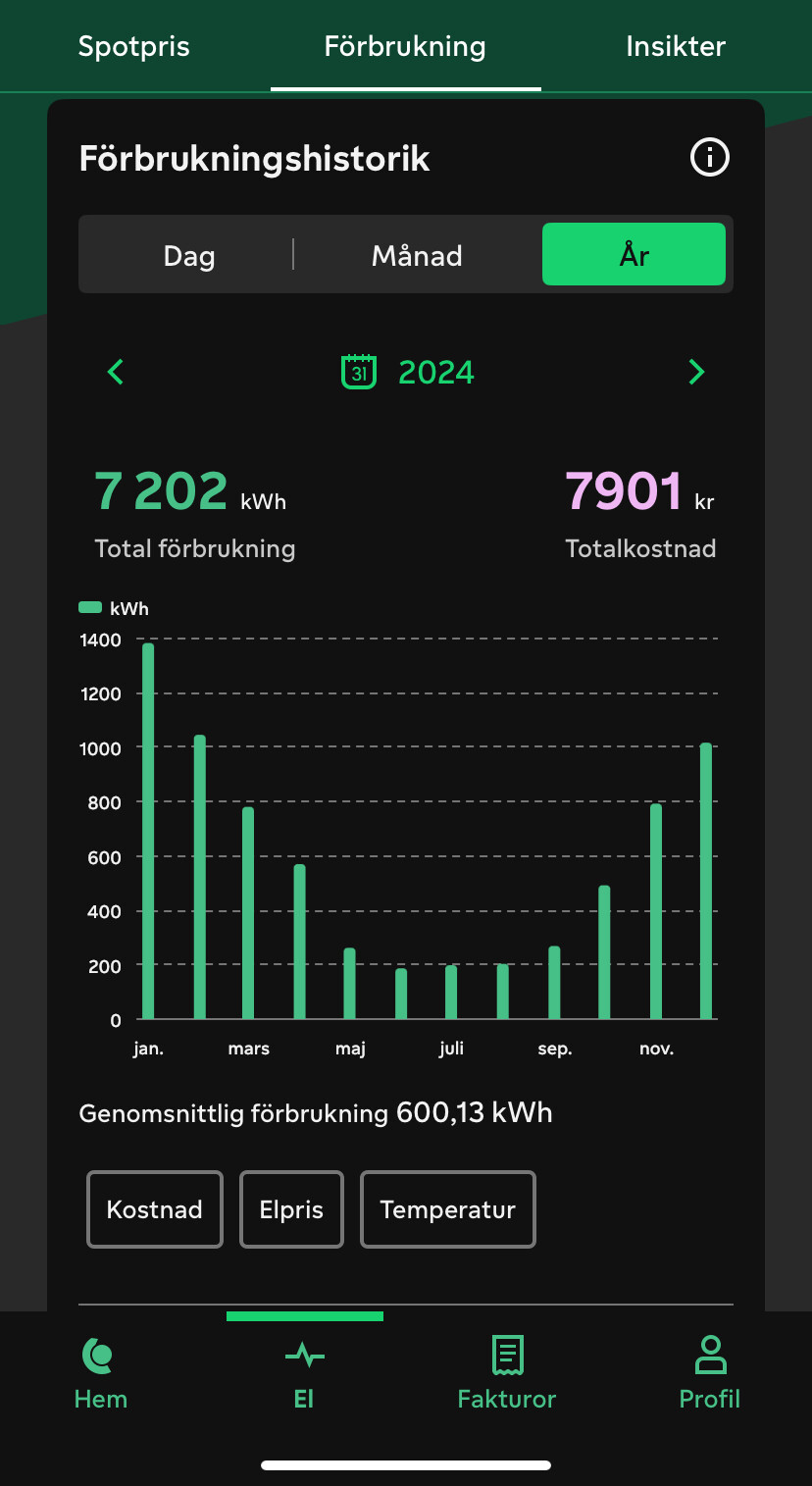This screenshot has width=812, height=1486.
Task: Show the Elpris overlay
Action: [x=291, y=1209]
